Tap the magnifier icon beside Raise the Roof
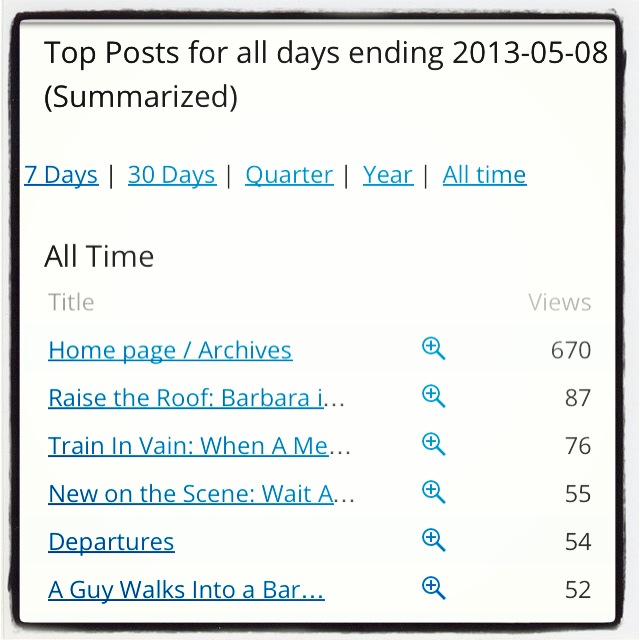640x640 pixels. [x=433, y=396]
